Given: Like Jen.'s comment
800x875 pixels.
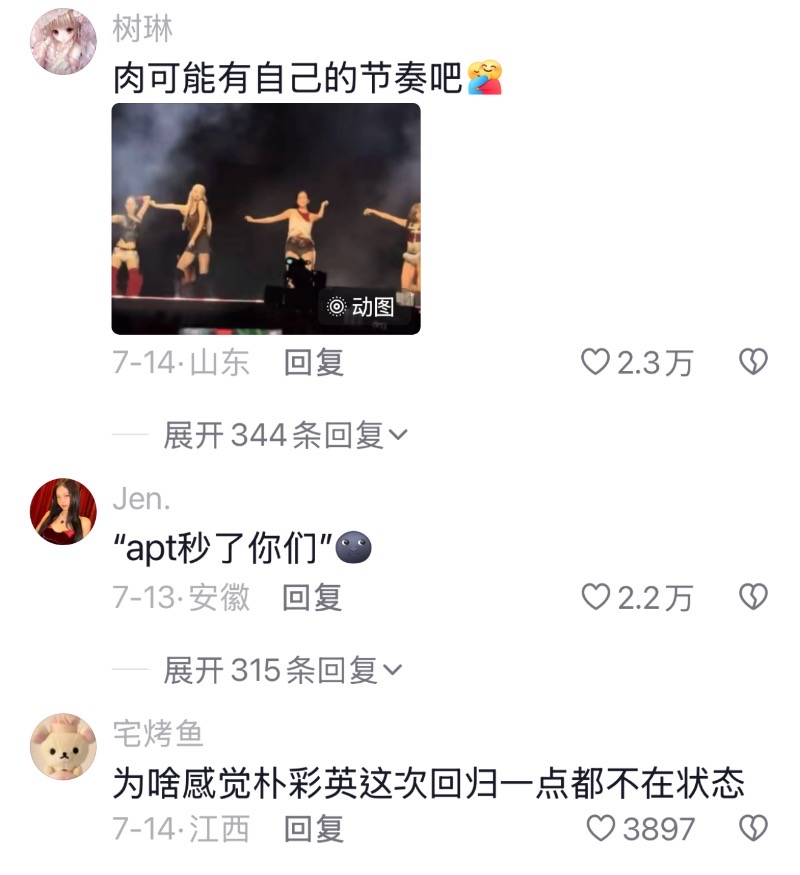Looking at the screenshot, I should (x=596, y=597).
